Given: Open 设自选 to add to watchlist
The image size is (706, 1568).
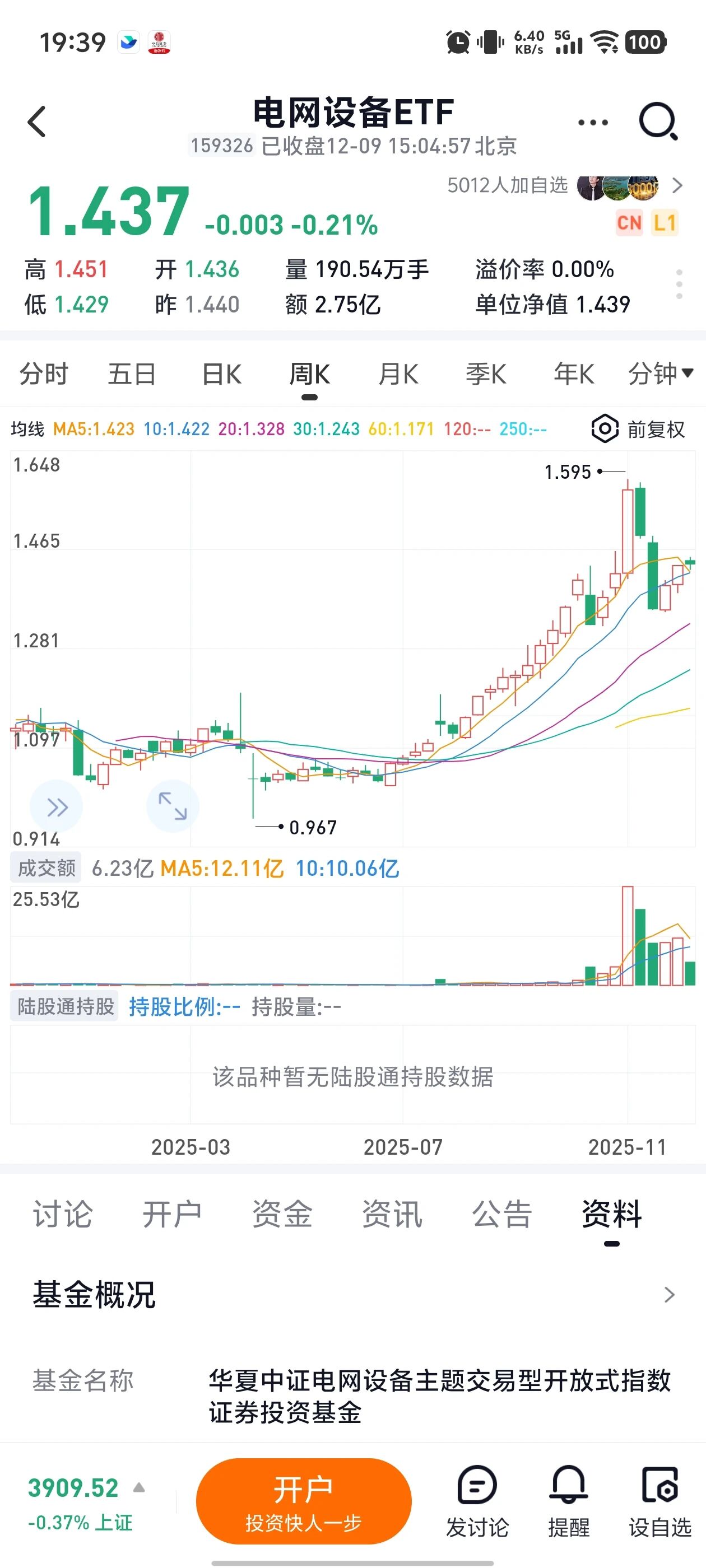Looking at the screenshot, I should click(x=659, y=1502).
